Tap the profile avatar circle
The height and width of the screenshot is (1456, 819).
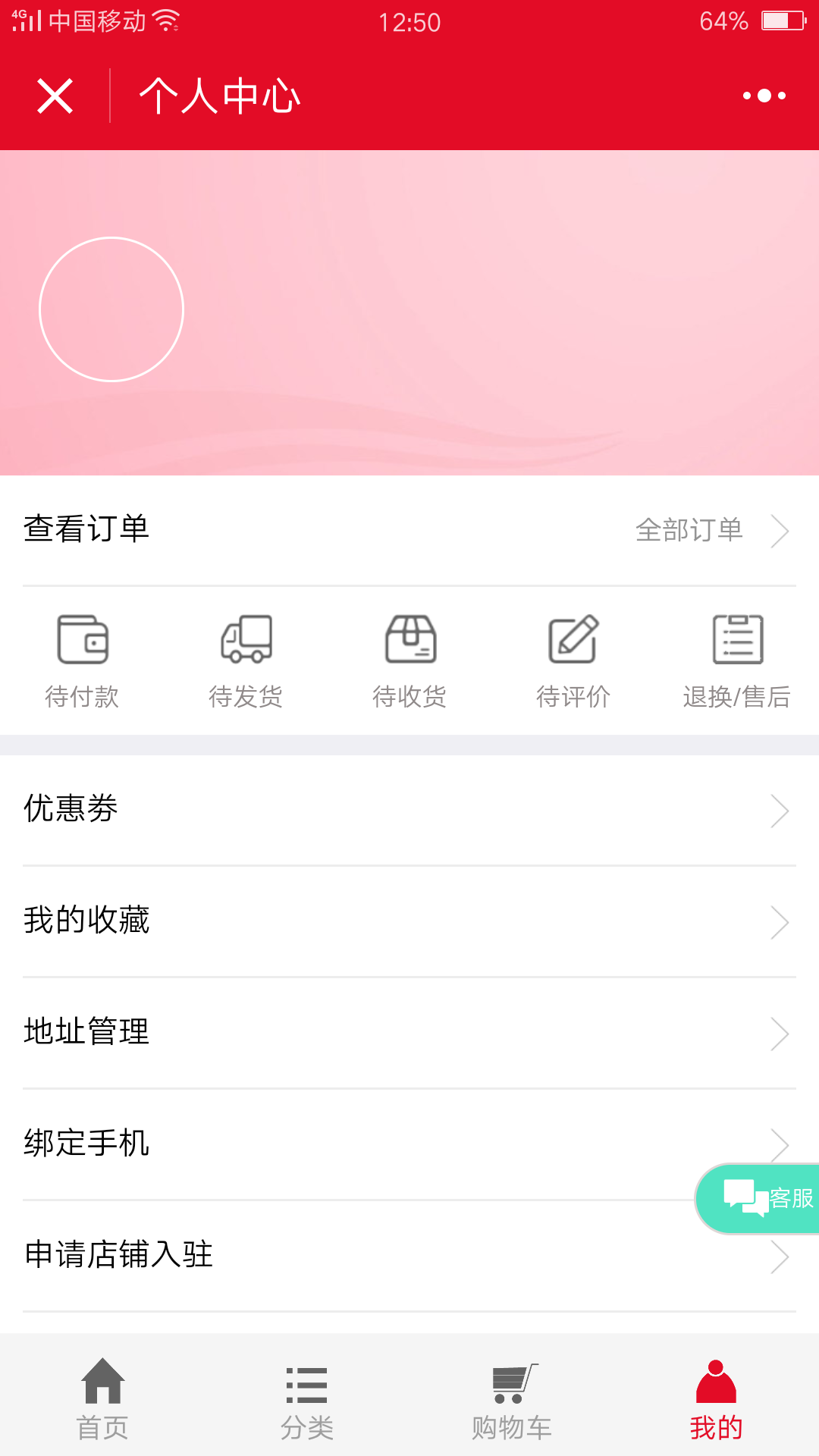pos(111,309)
